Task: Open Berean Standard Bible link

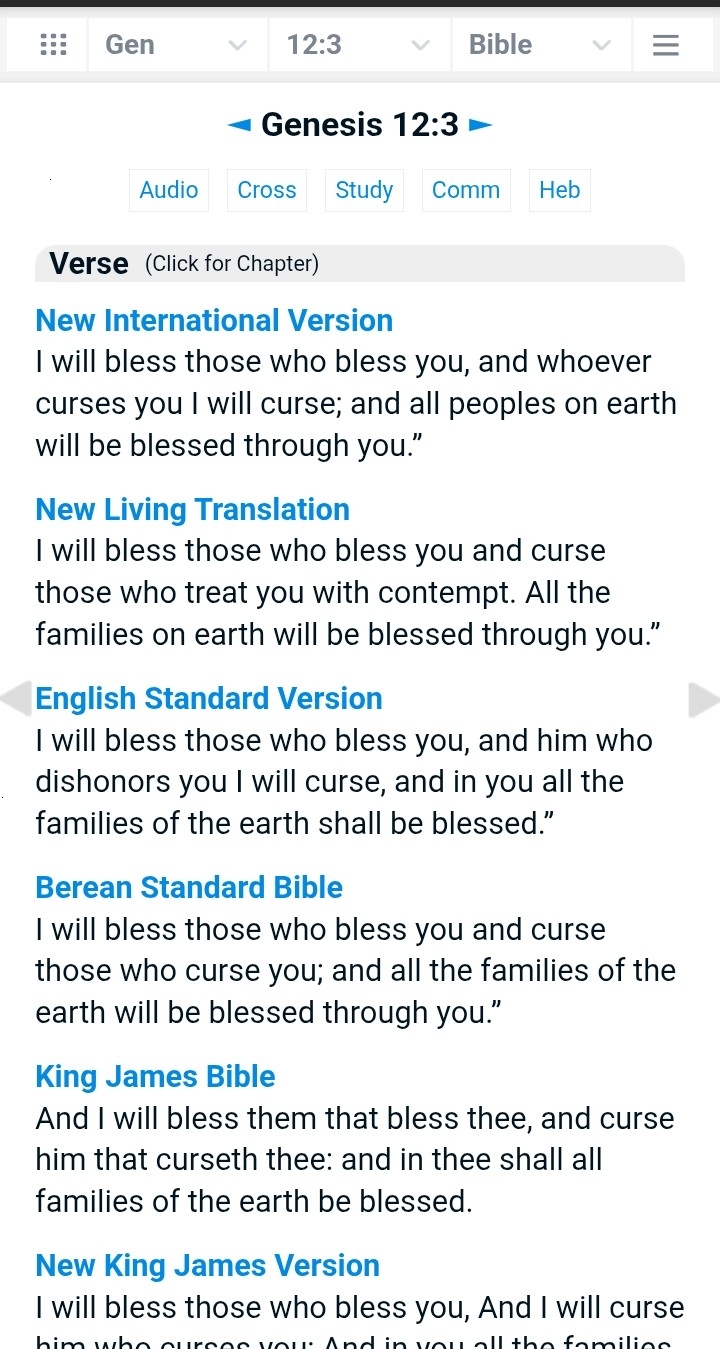Action: pos(189,887)
